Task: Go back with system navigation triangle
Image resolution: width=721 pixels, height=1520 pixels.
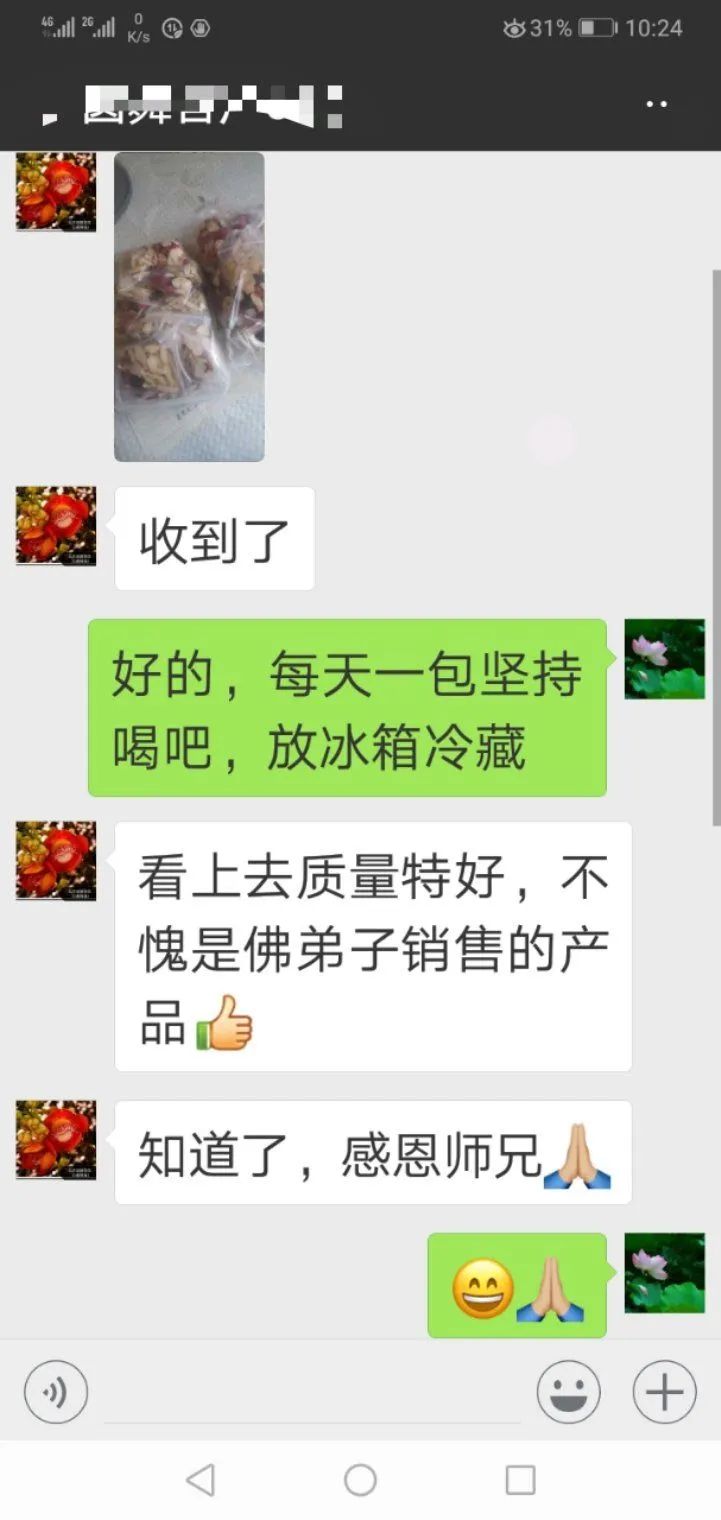Action: pyautogui.click(x=200, y=1480)
